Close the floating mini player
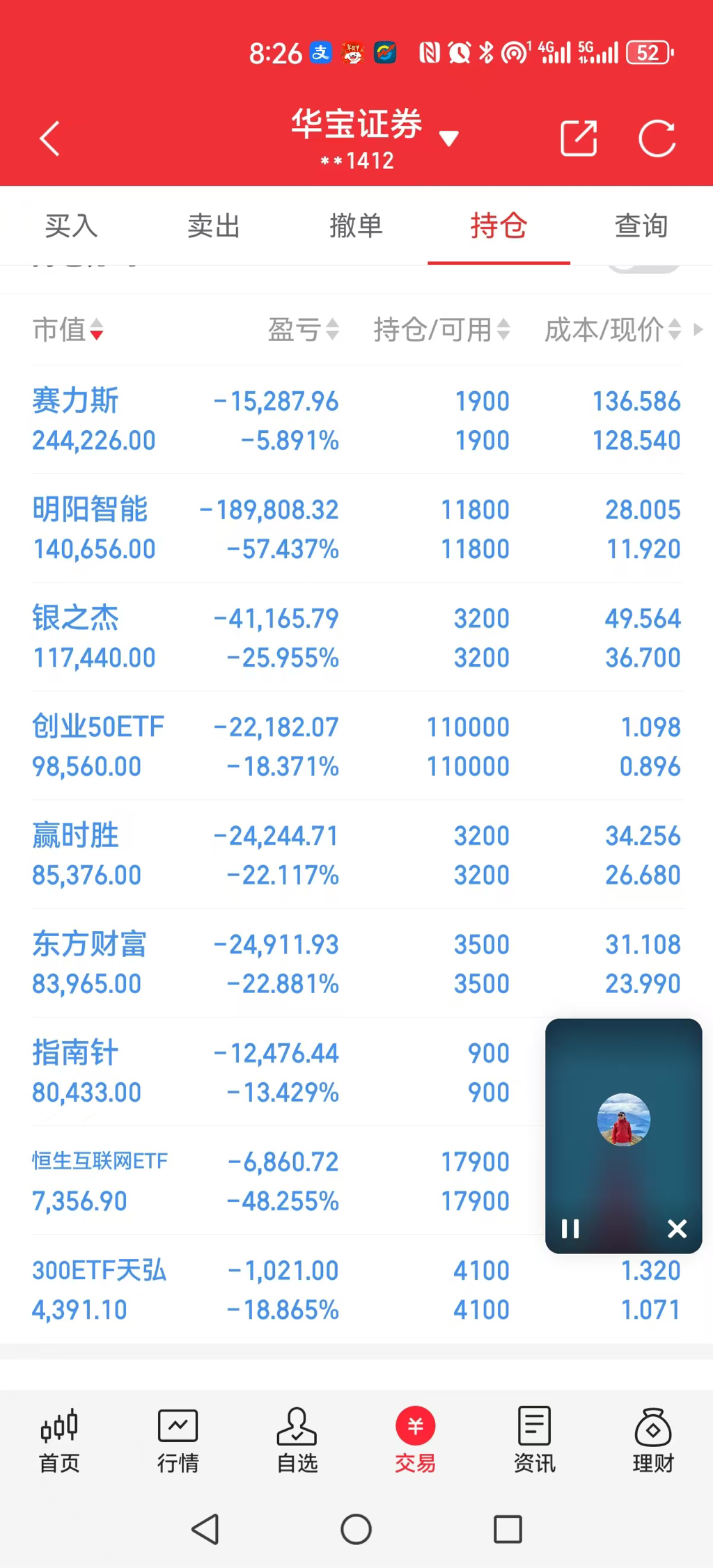This screenshot has width=713, height=1568. (677, 1228)
